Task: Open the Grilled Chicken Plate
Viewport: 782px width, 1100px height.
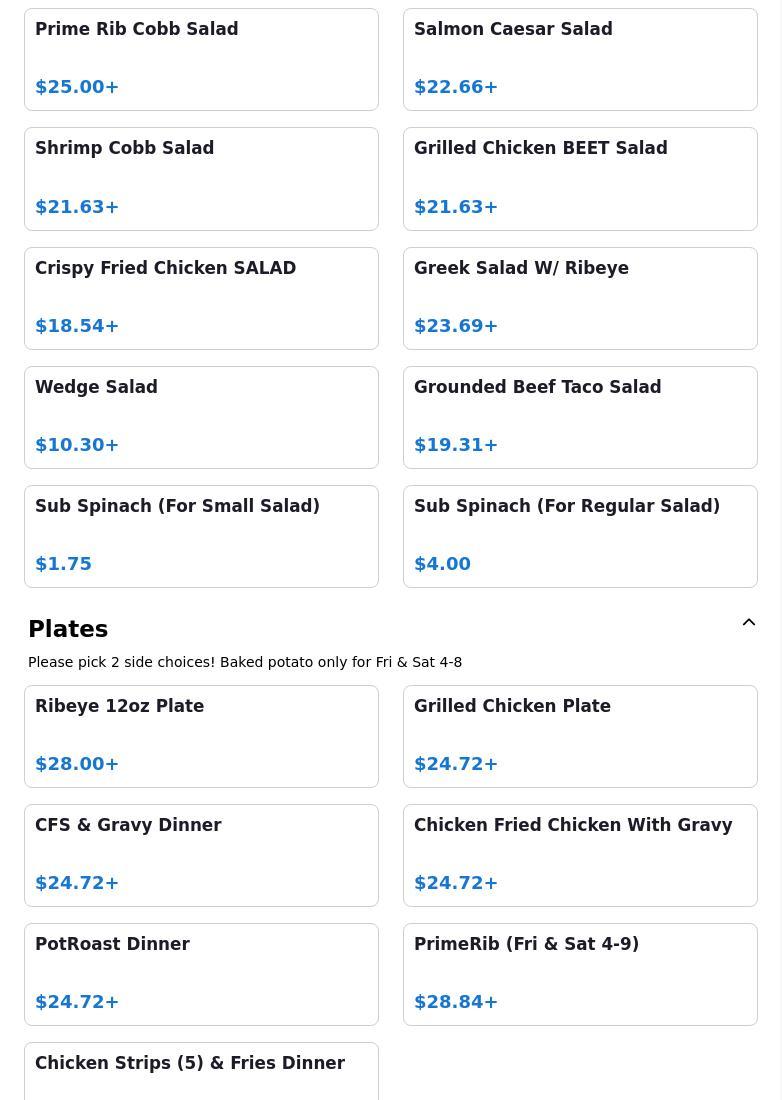Action: click(x=580, y=736)
